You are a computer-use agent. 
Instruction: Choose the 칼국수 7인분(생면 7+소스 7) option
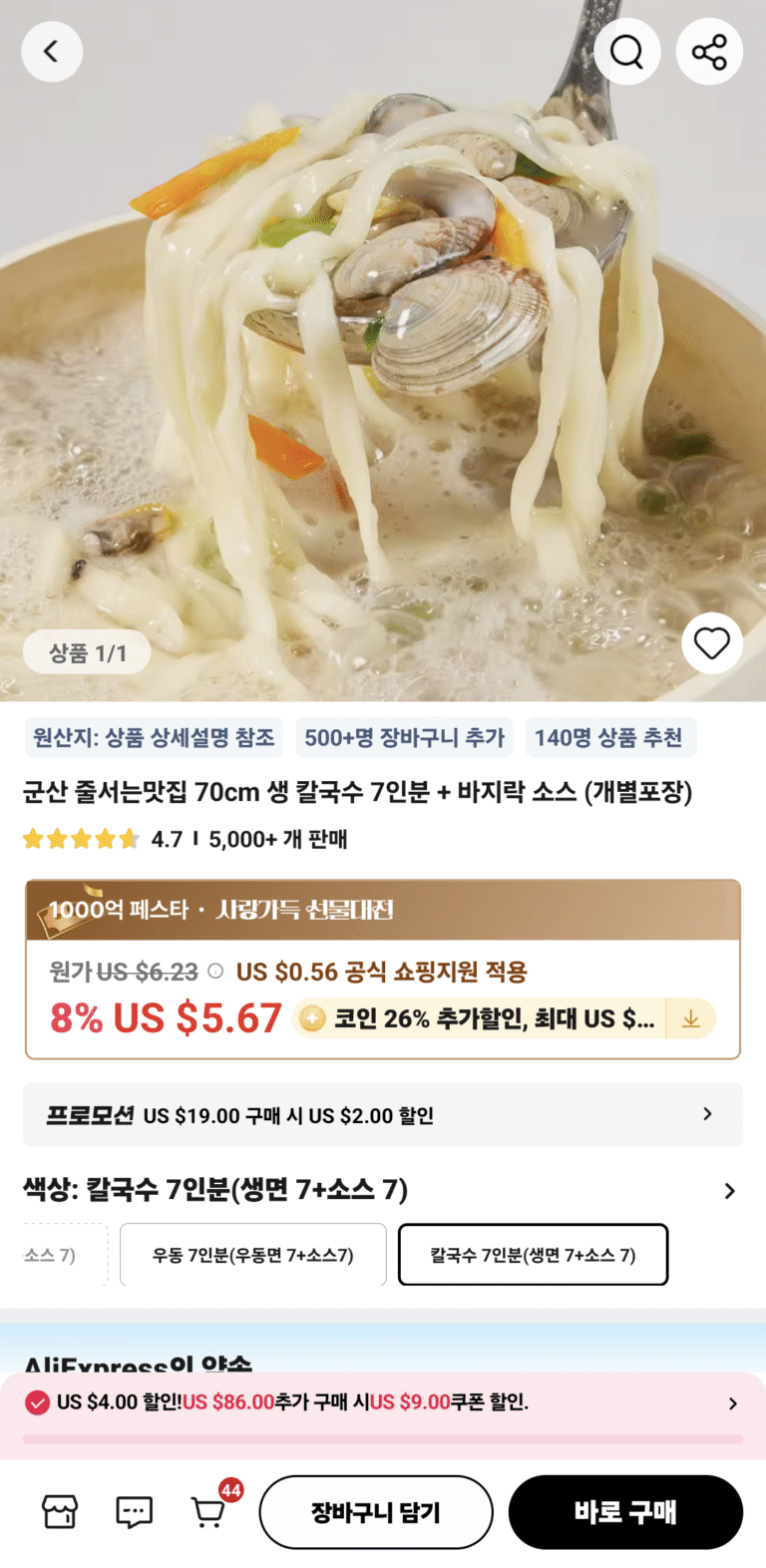(x=533, y=1255)
